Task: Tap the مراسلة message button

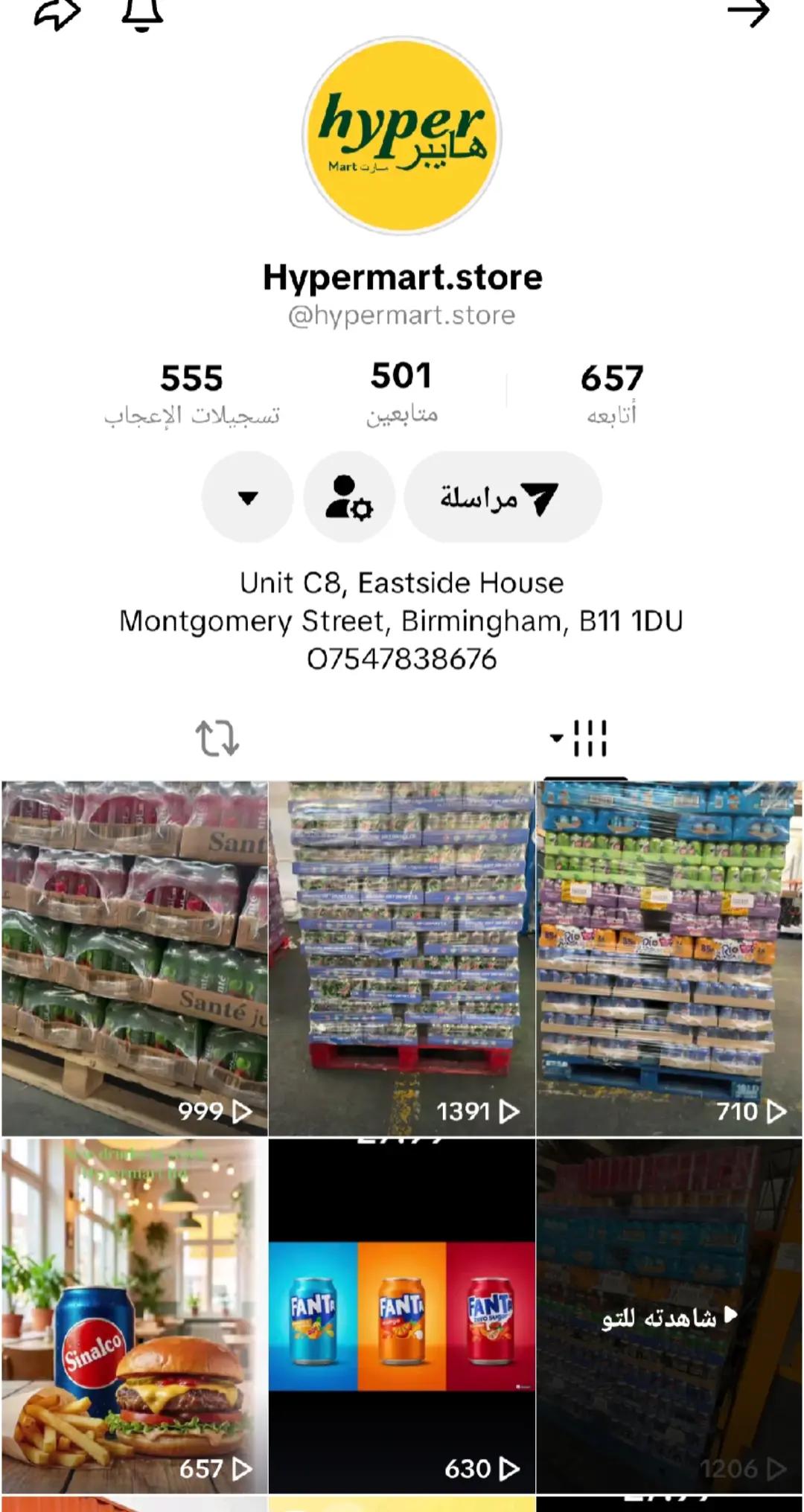Action: [502, 497]
